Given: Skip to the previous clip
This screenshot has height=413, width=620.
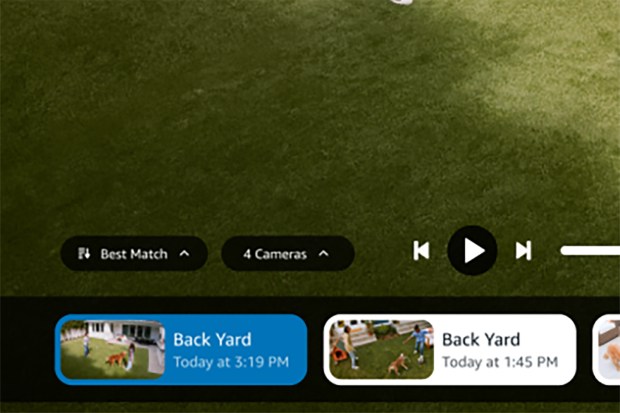Looking at the screenshot, I should point(421,251).
